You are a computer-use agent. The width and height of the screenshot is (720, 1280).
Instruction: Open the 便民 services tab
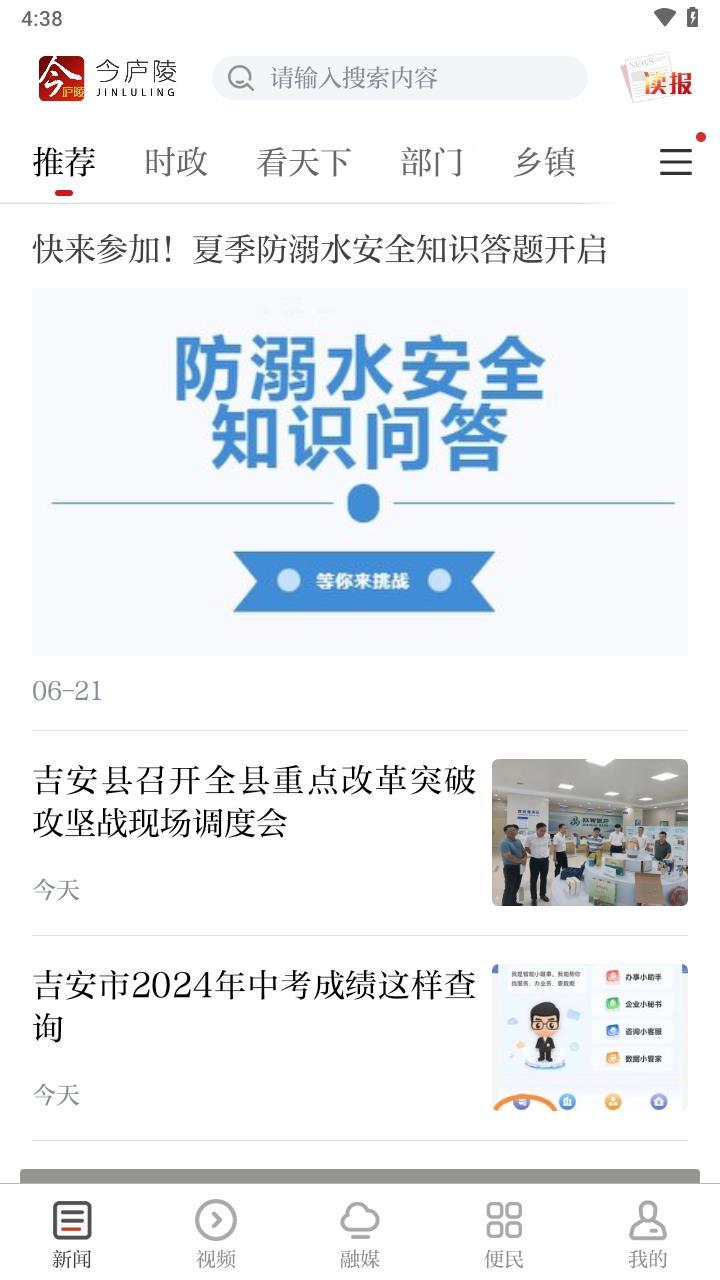[x=504, y=1234]
